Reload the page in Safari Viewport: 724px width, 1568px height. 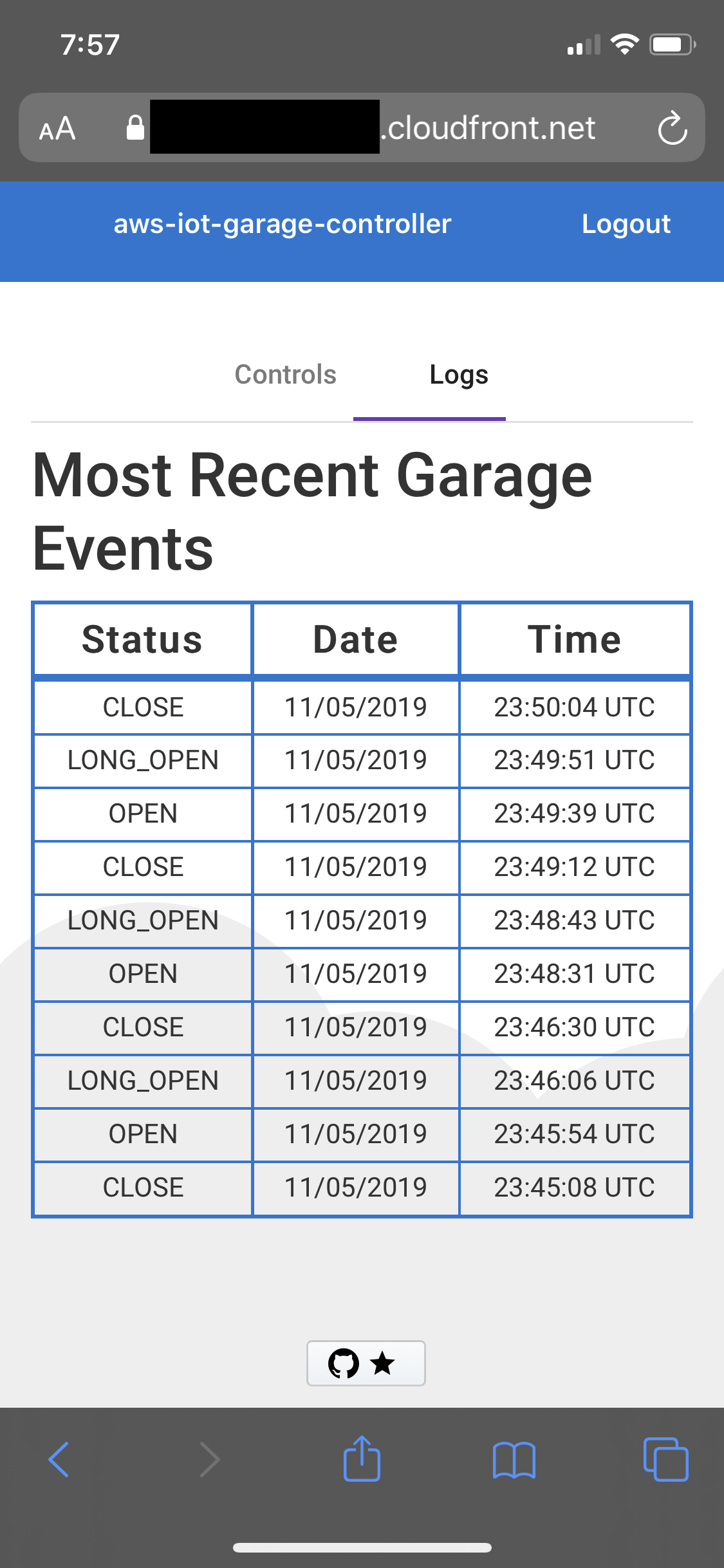pos(672,128)
